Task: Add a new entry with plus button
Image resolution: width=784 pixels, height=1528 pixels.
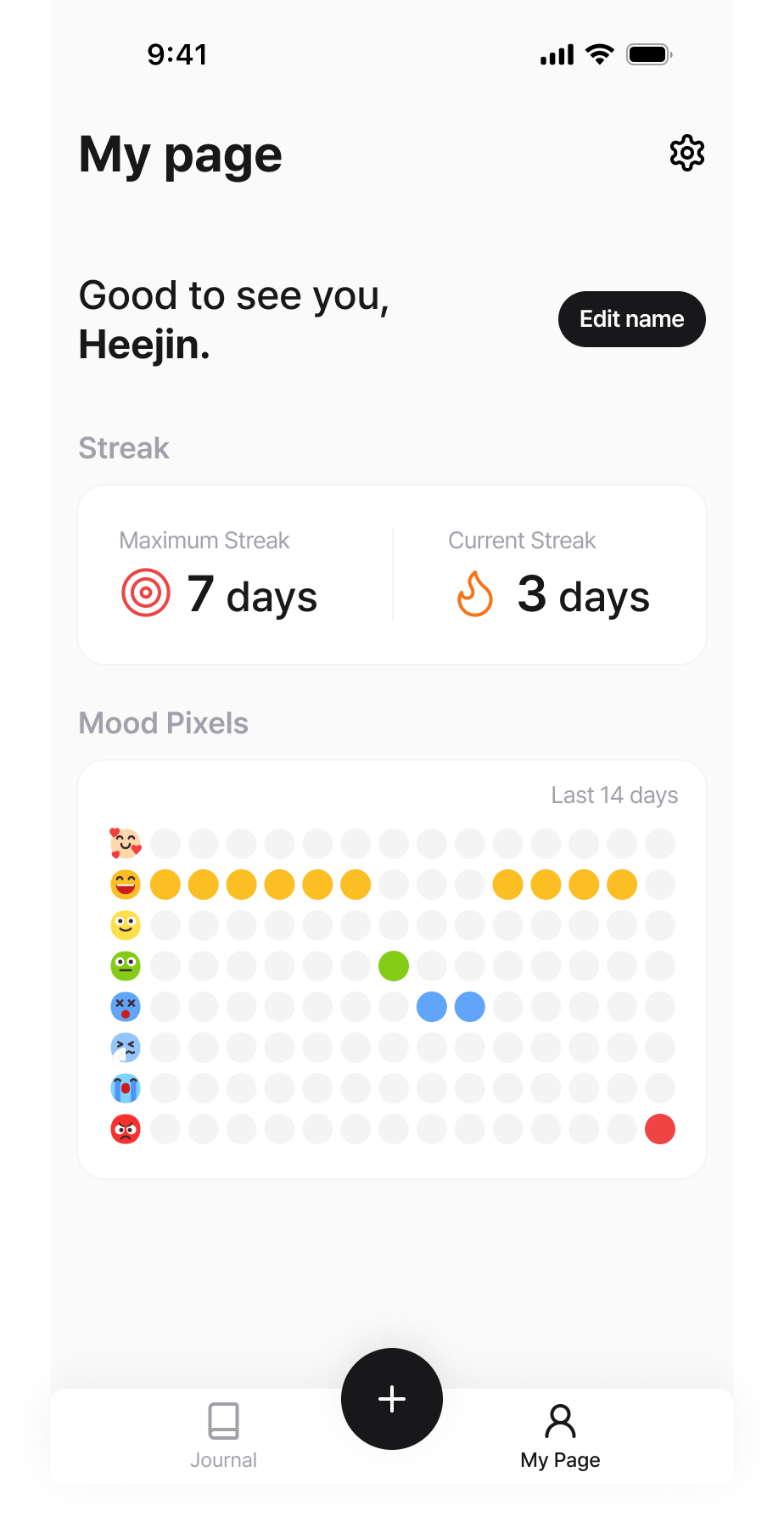Action: [392, 1399]
